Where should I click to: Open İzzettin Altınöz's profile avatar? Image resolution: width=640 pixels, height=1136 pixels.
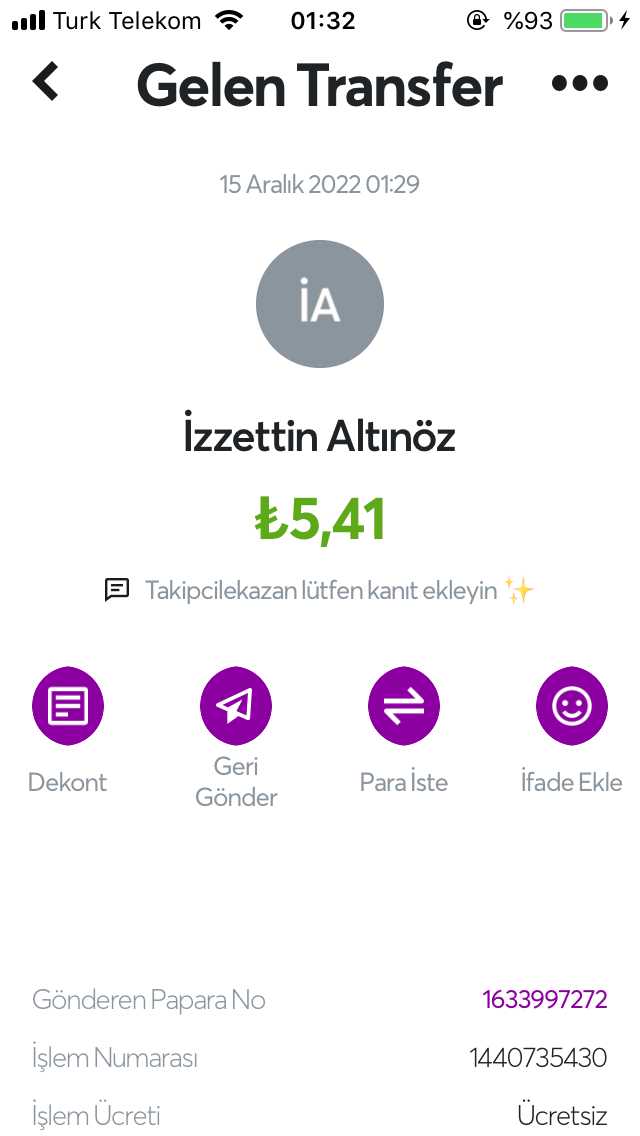(x=320, y=304)
